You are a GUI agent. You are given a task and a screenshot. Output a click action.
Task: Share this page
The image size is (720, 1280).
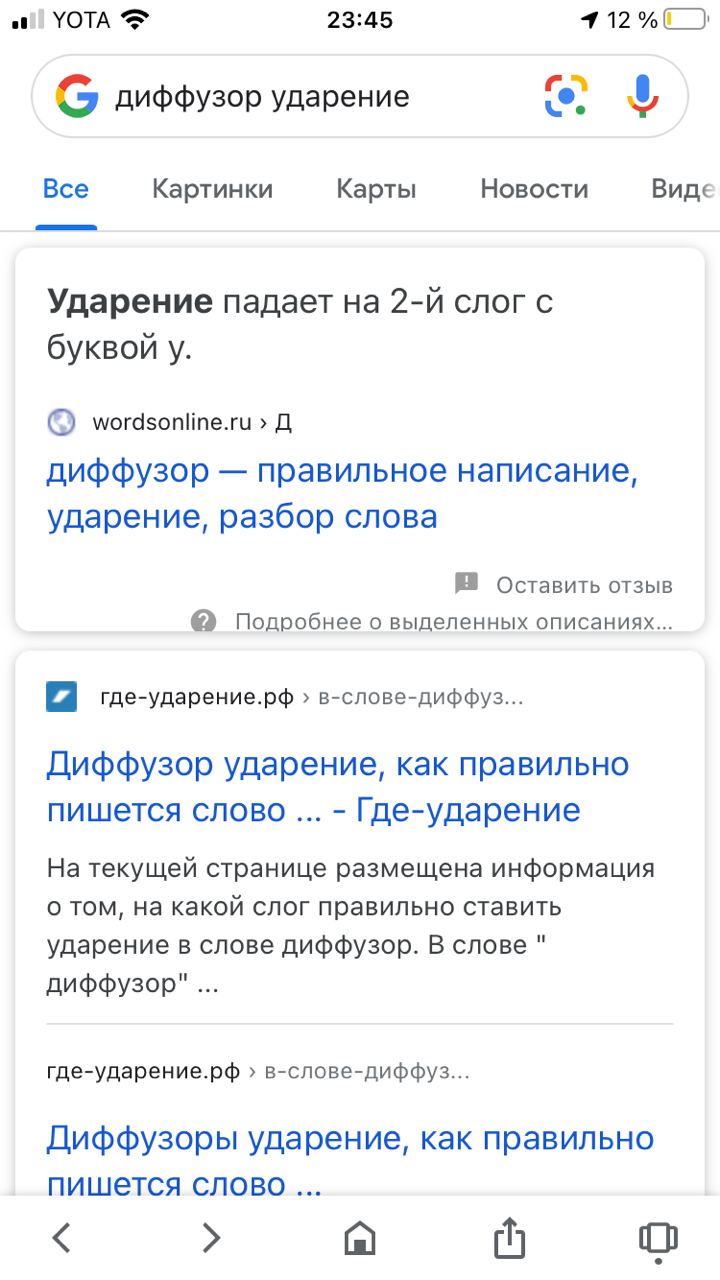pyautogui.click(x=510, y=1237)
